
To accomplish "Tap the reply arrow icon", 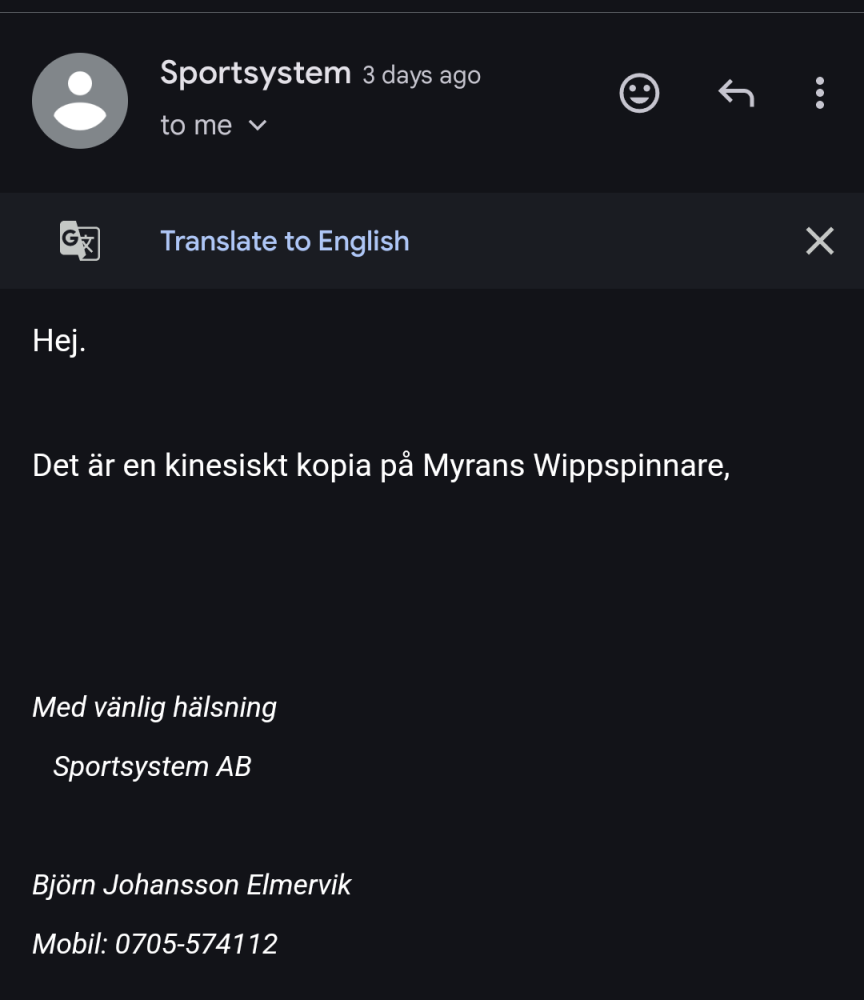I will [735, 93].
